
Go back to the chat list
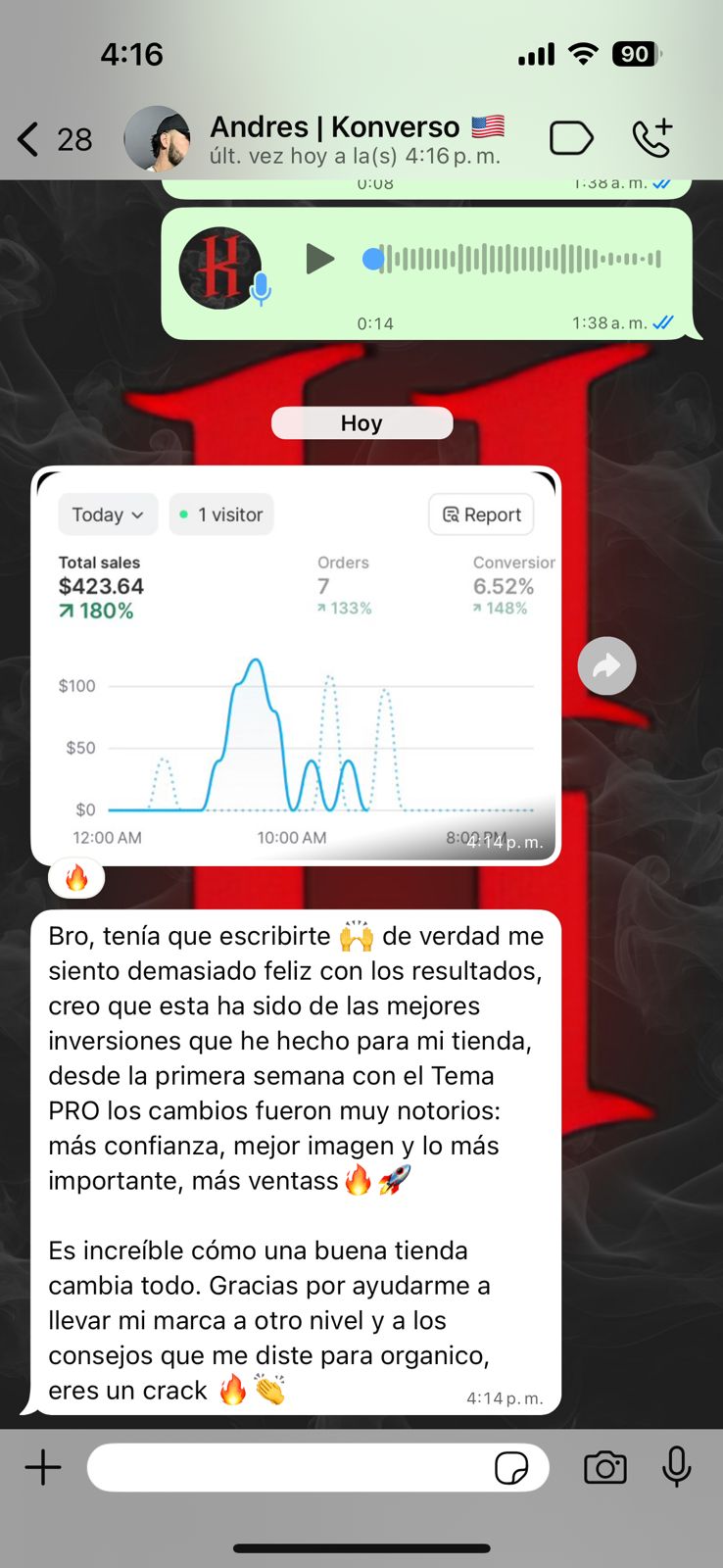coord(29,139)
